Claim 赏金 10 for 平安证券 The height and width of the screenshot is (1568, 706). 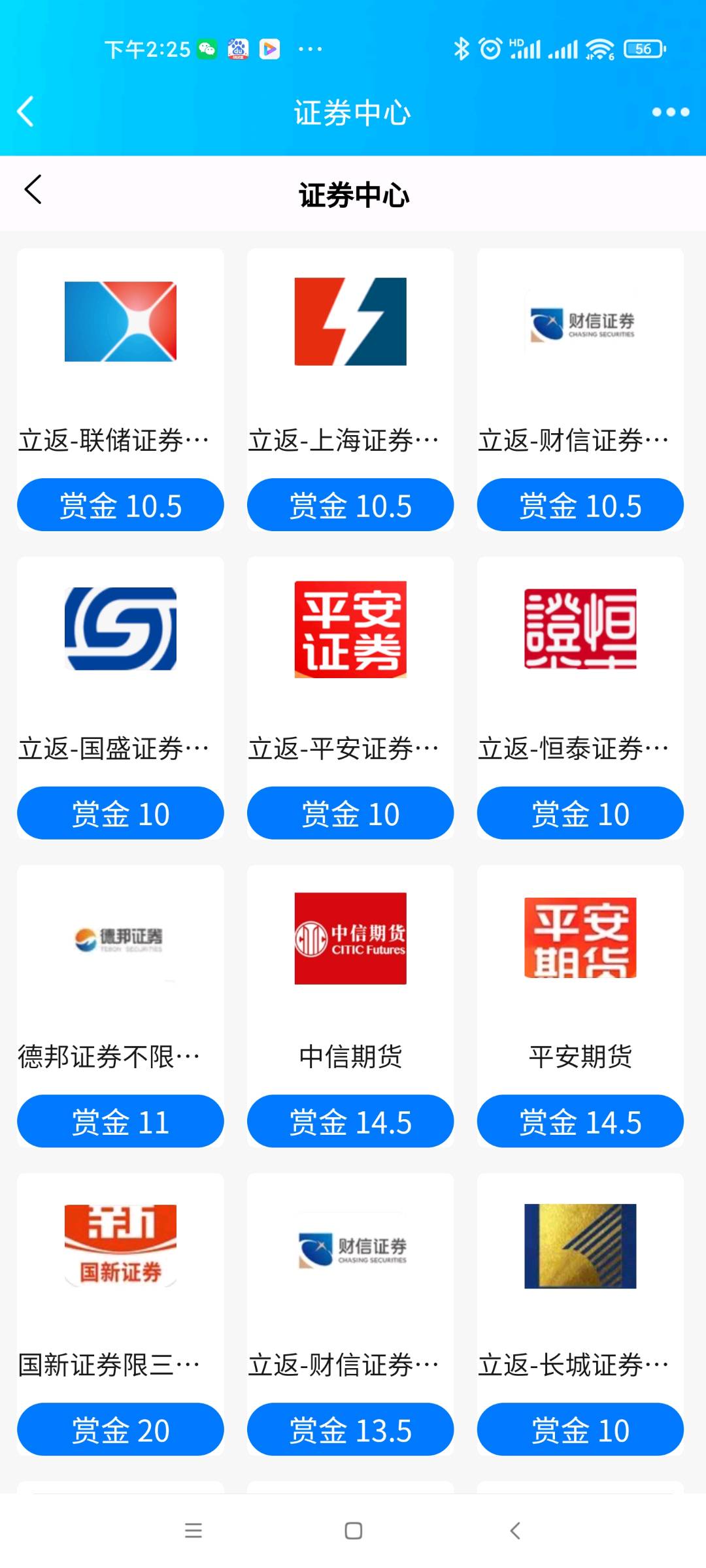(x=350, y=813)
